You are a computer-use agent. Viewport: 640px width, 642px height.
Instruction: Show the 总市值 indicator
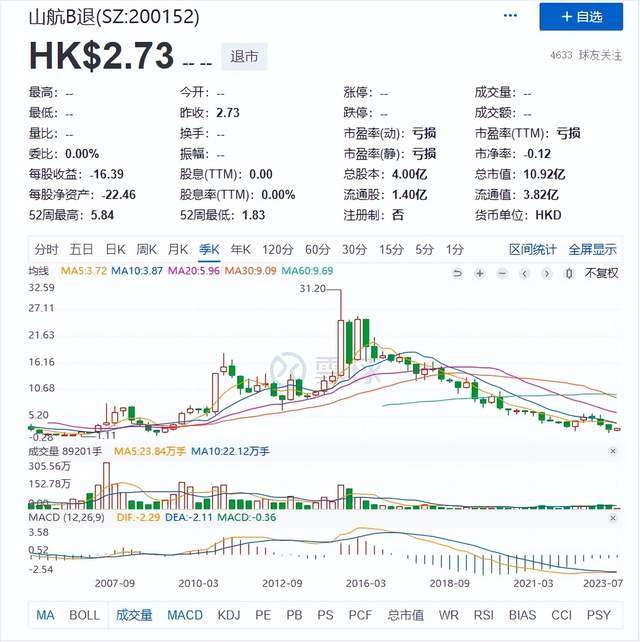(405, 615)
